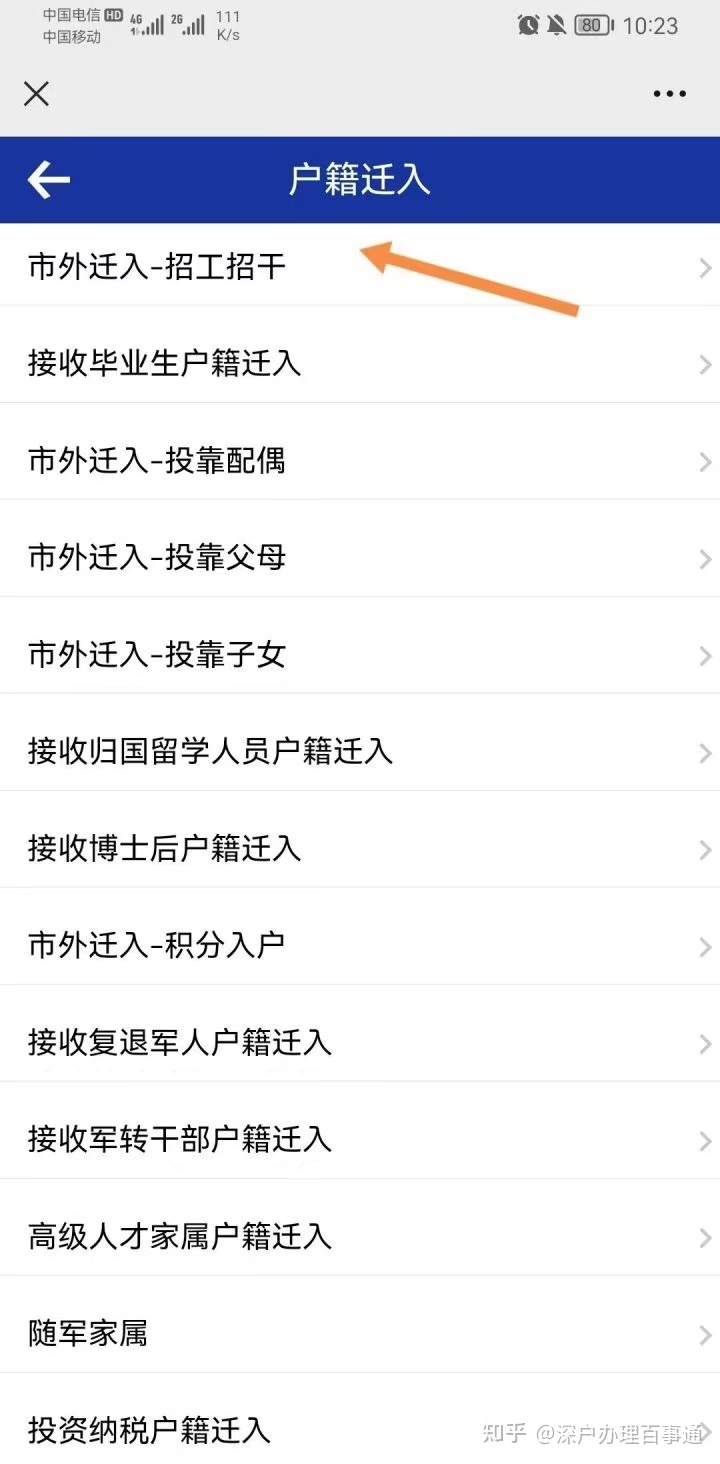720x1464 pixels.
Task: Open 接收复退军人户籍迁入
Action: pyautogui.click(x=360, y=1042)
